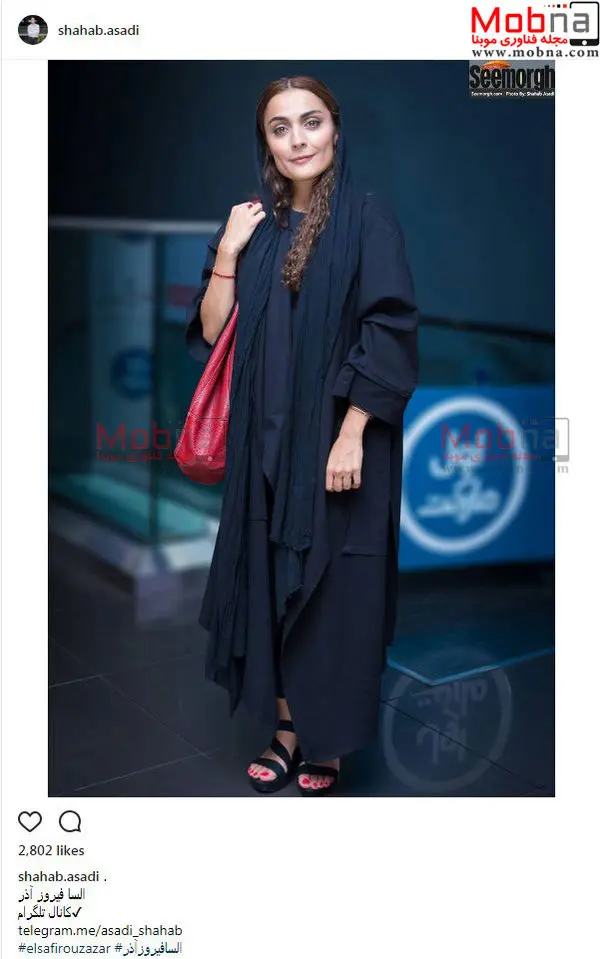600x959 pixels.
Task: Open the #elsafirouzazar hashtag
Action: (62, 947)
